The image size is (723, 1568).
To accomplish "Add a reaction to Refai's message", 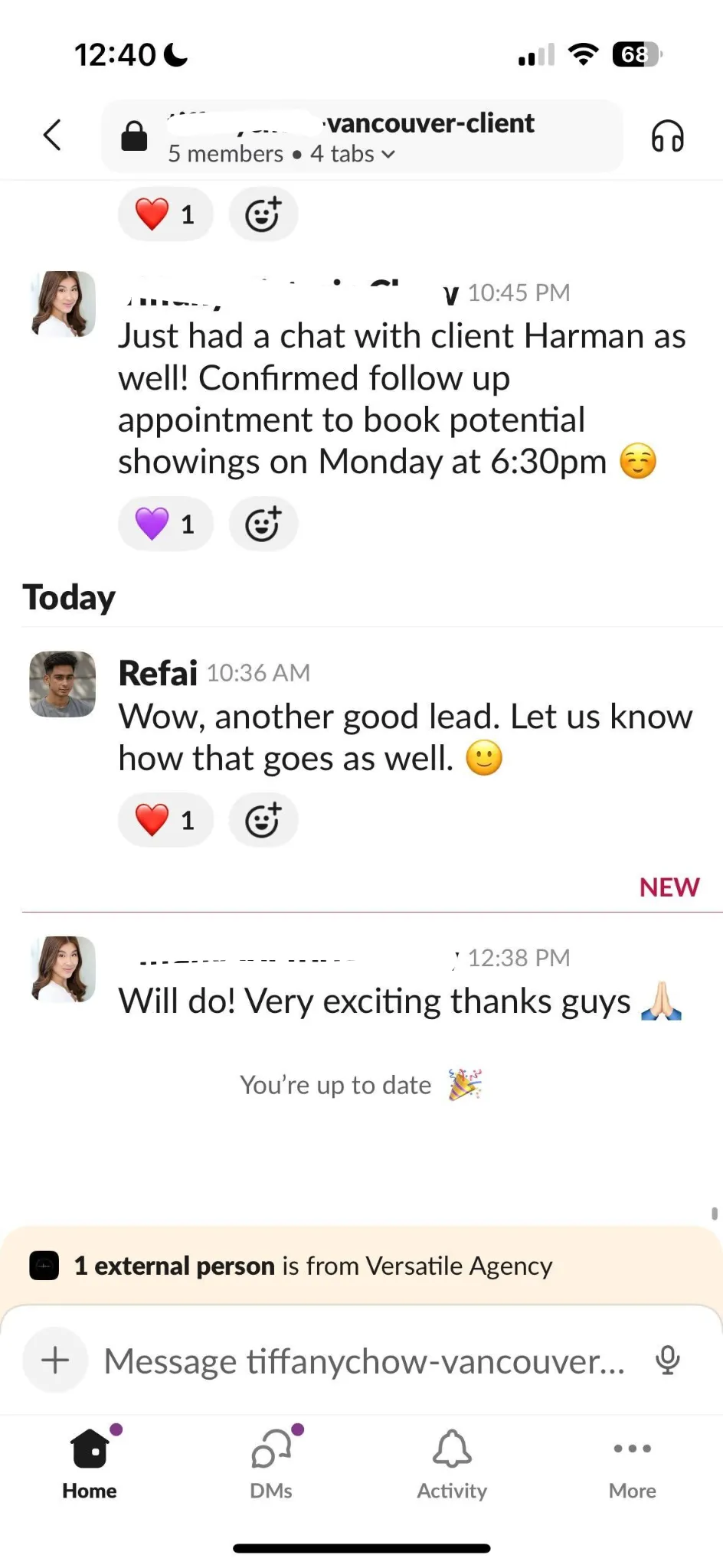I will (x=263, y=820).
